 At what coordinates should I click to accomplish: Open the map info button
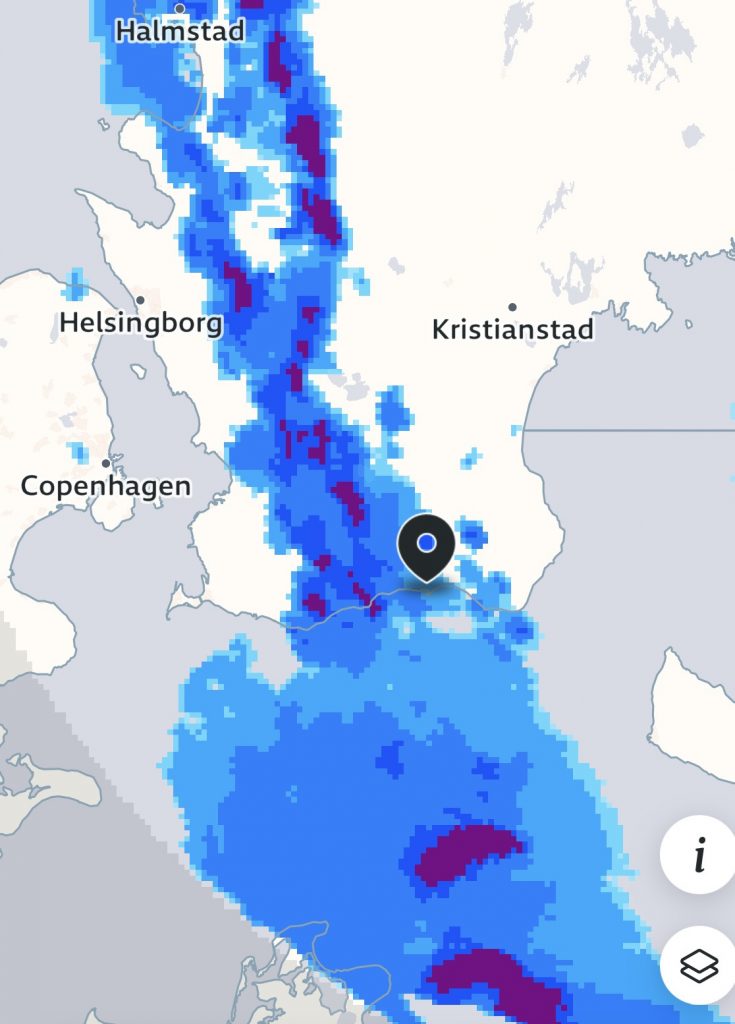698,857
